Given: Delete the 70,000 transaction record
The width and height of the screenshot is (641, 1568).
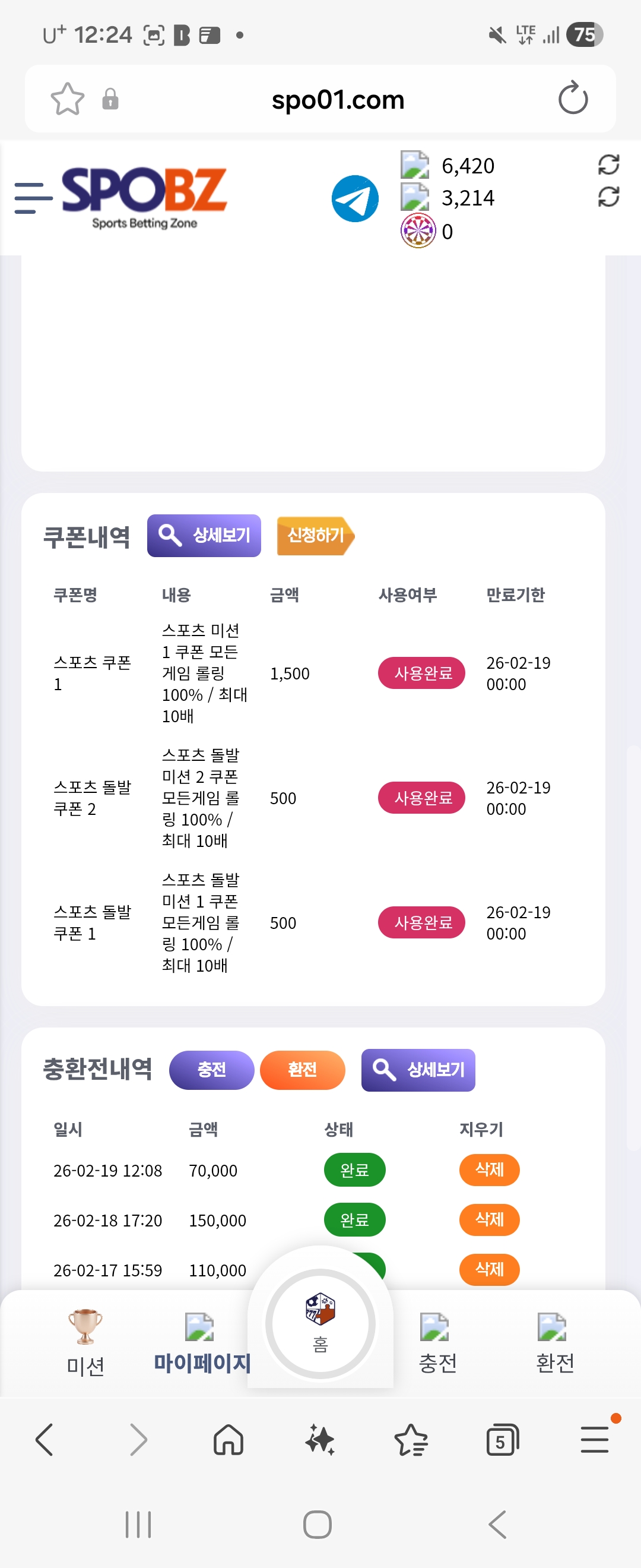Looking at the screenshot, I should click(x=489, y=1169).
